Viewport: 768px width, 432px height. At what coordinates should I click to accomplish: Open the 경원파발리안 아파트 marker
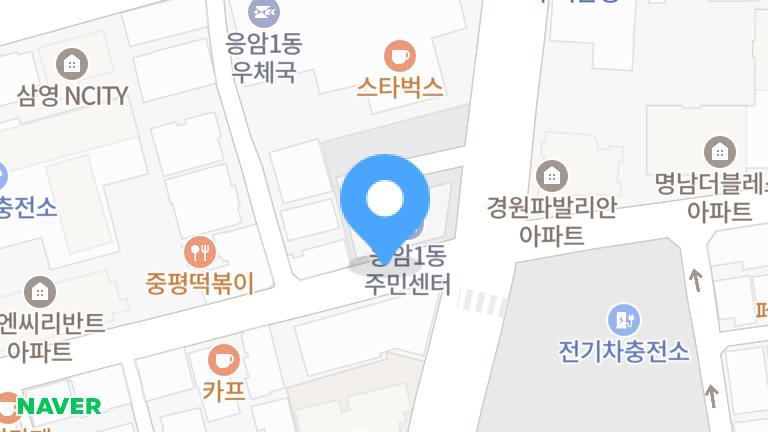(550, 177)
